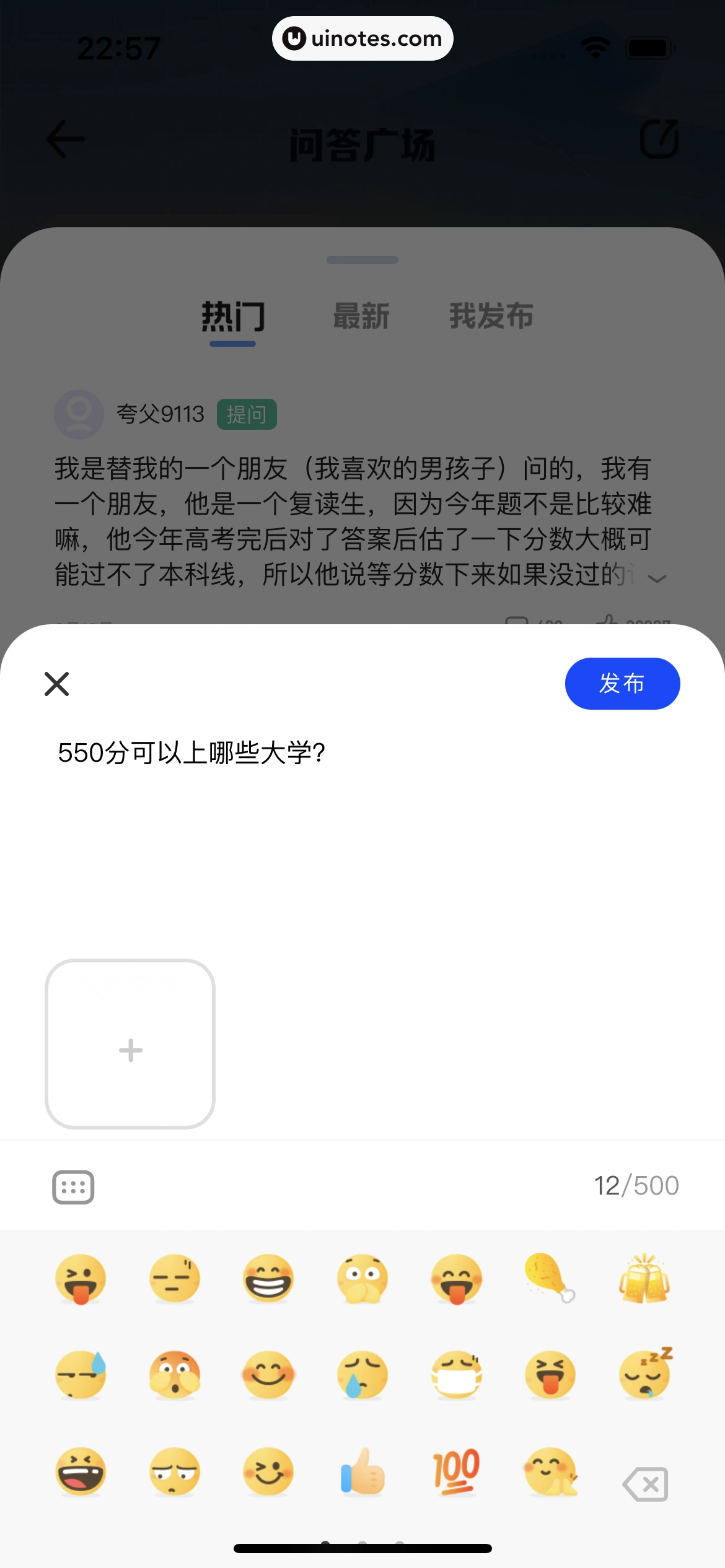Tap the 发布 publish button
This screenshot has height=1568, width=725.
coord(622,683)
